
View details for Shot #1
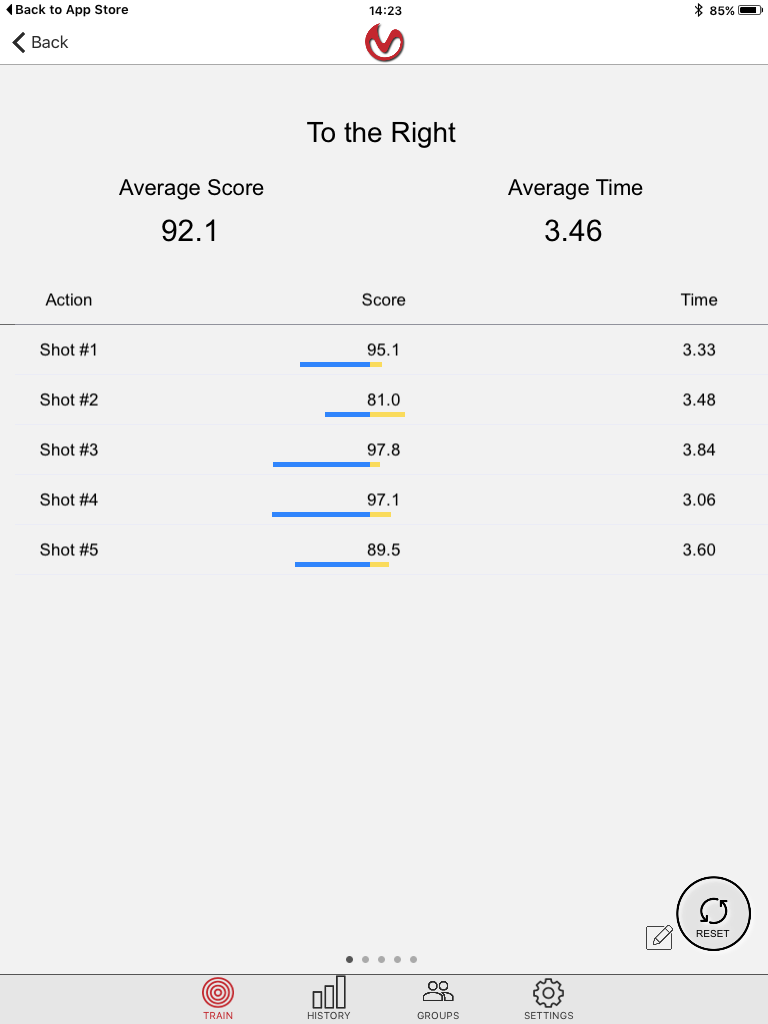(384, 350)
